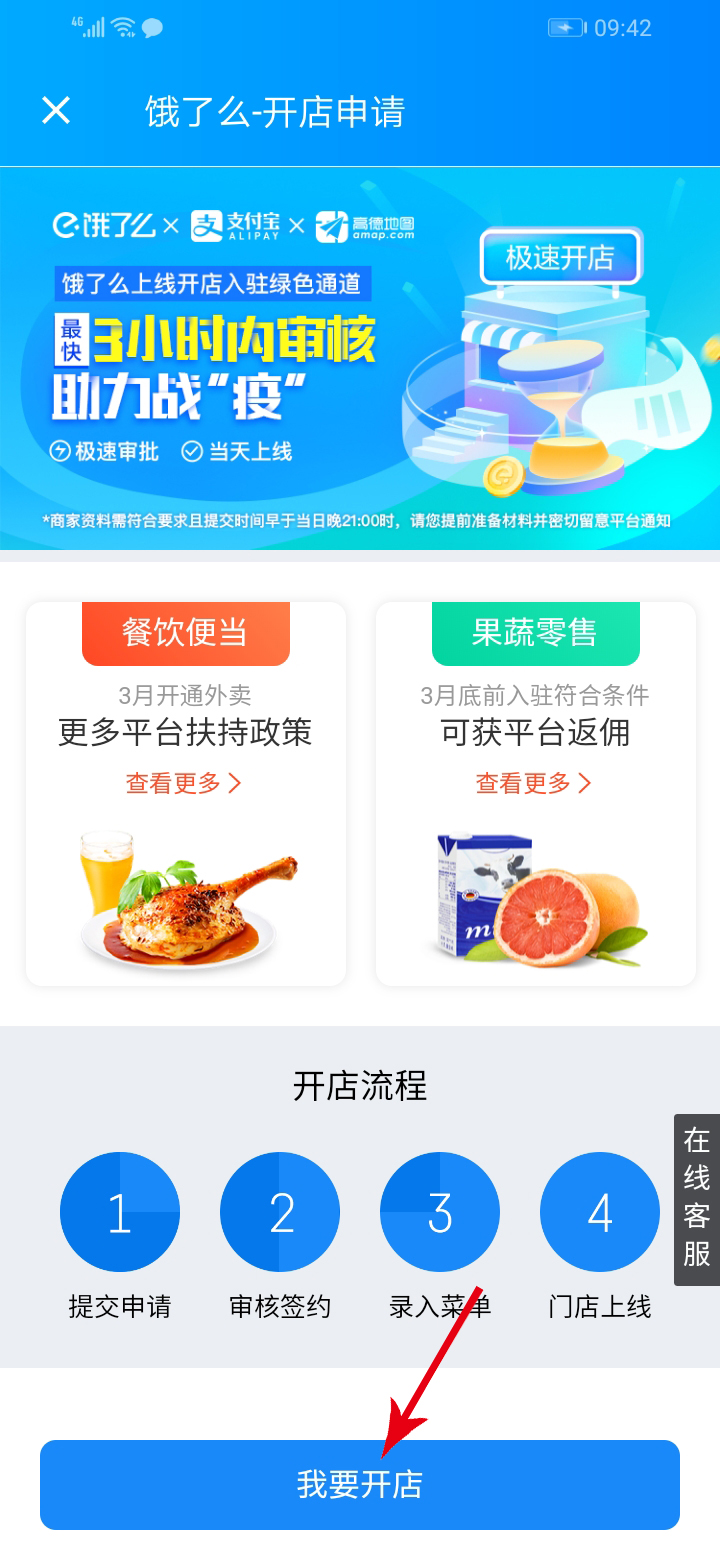Tap step 1 circle for 提交申请
720x1560 pixels.
120,1211
